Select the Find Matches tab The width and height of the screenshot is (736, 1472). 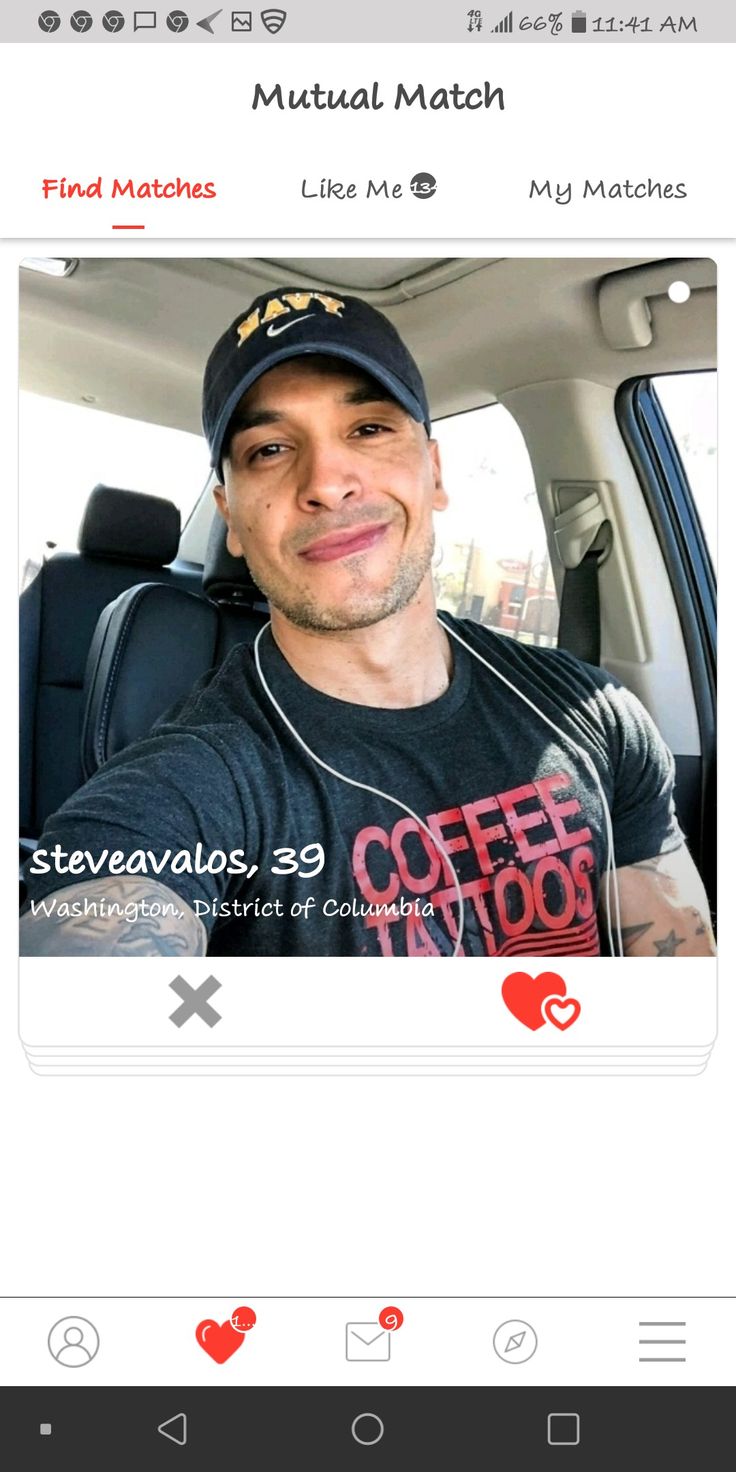point(128,189)
